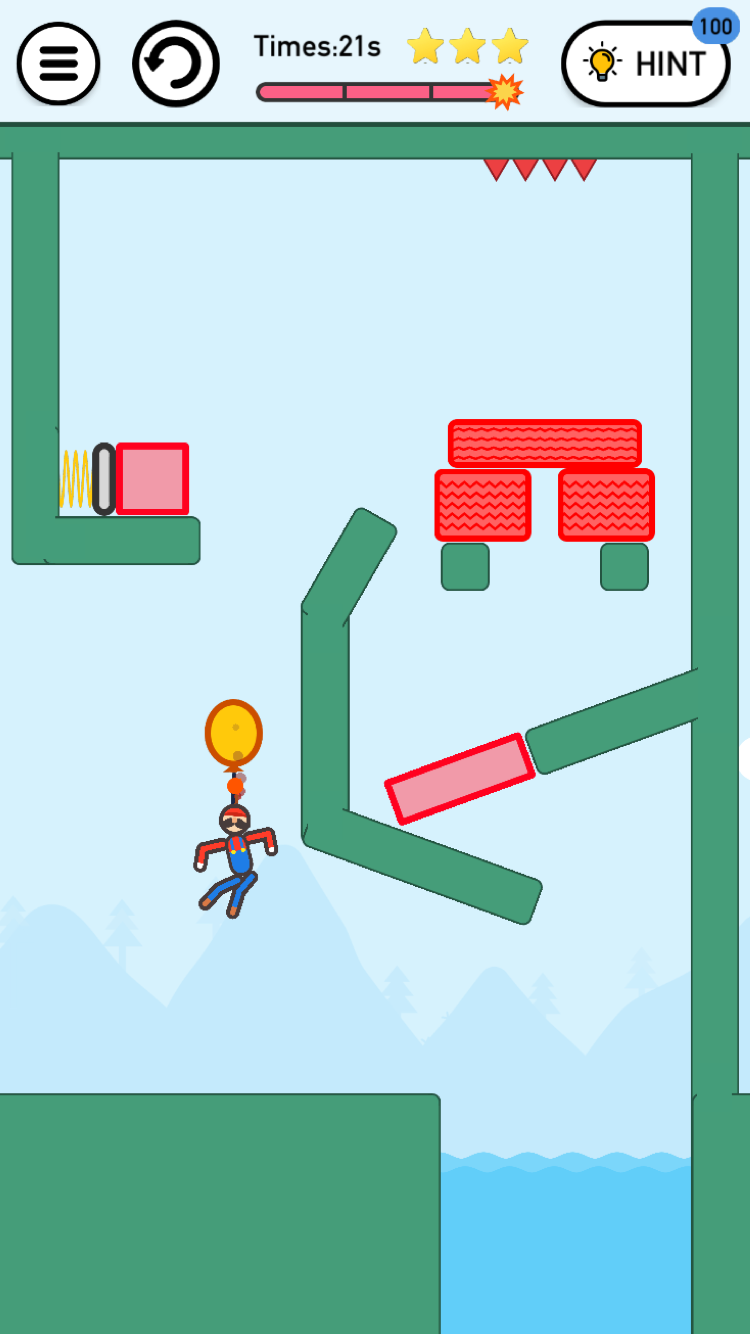Restart the level
Viewport: 751px width, 1334px height.
pyautogui.click(x=175, y=64)
